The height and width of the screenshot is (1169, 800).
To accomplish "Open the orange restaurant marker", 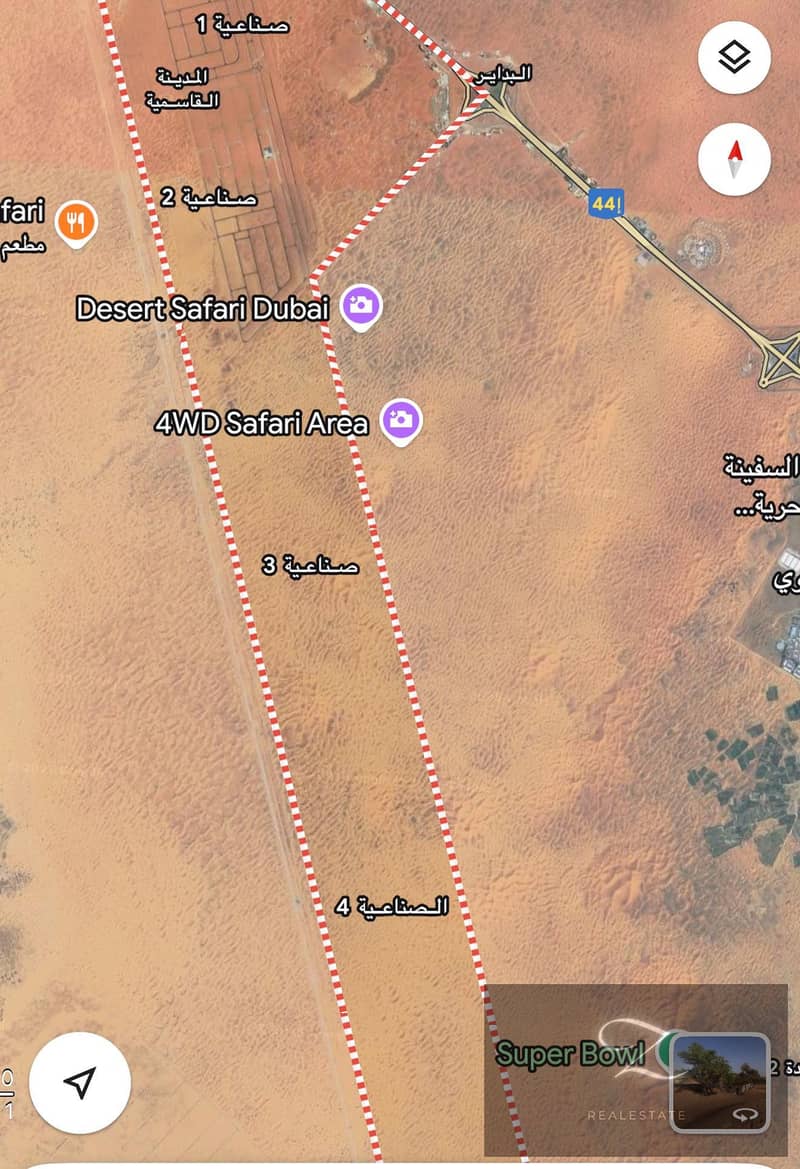I will click(76, 221).
